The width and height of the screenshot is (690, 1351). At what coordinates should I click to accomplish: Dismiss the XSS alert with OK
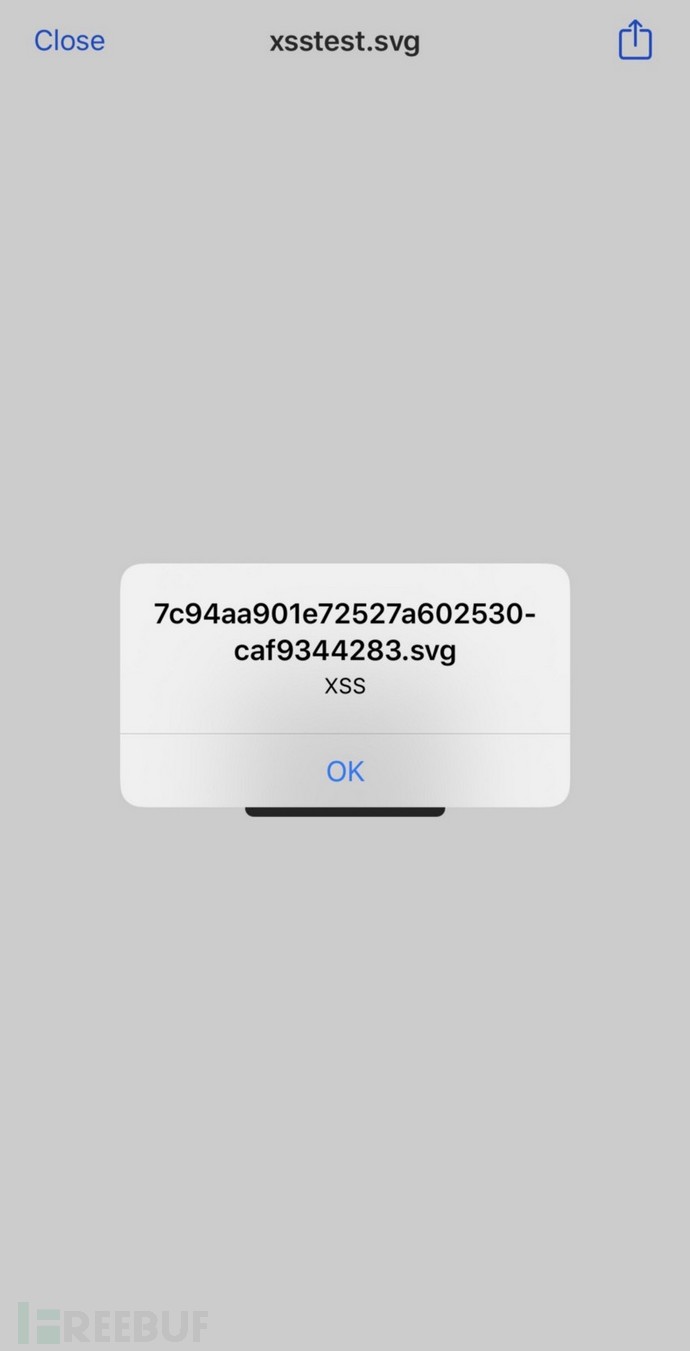pyautogui.click(x=345, y=771)
